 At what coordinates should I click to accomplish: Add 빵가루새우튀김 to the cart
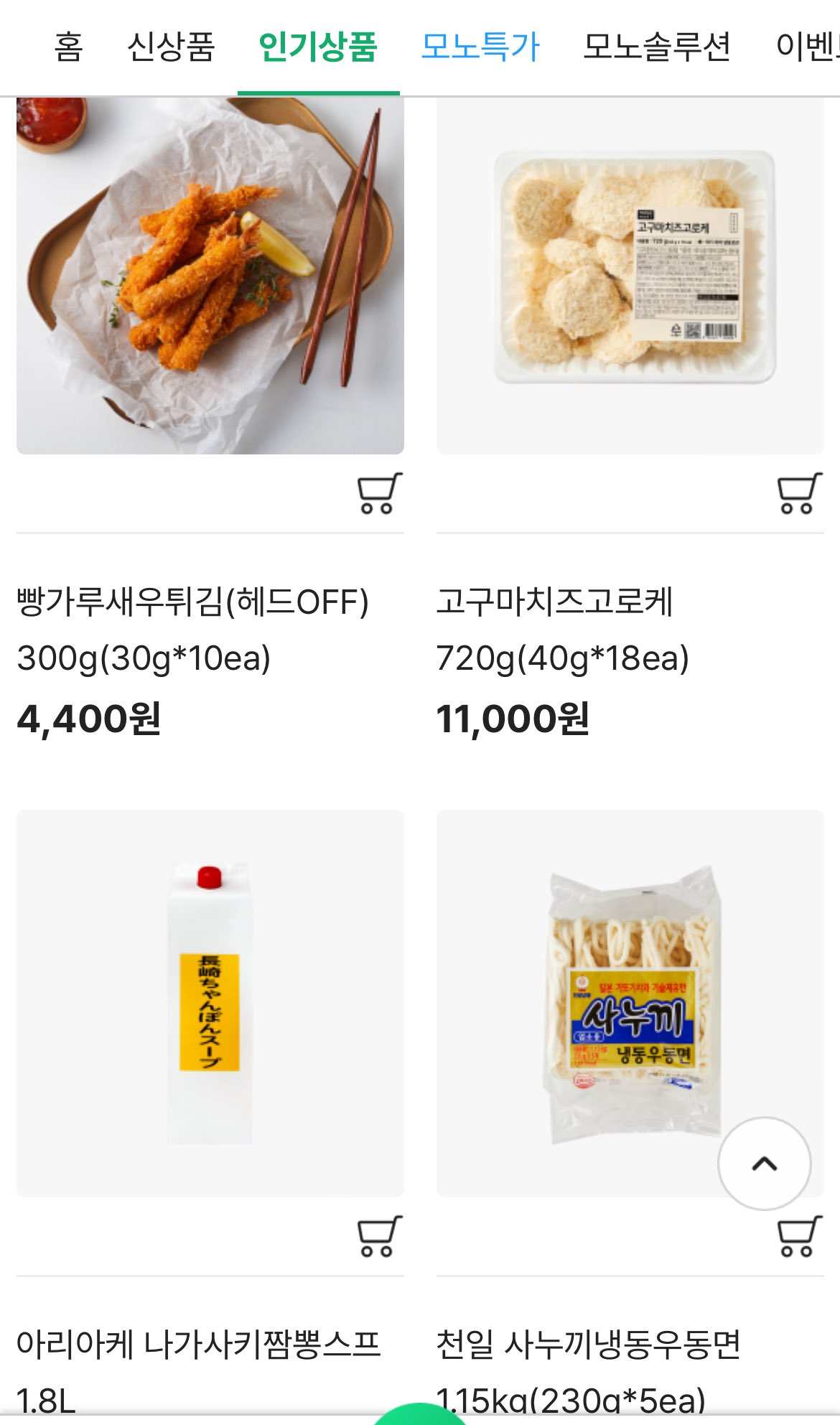pos(379,493)
